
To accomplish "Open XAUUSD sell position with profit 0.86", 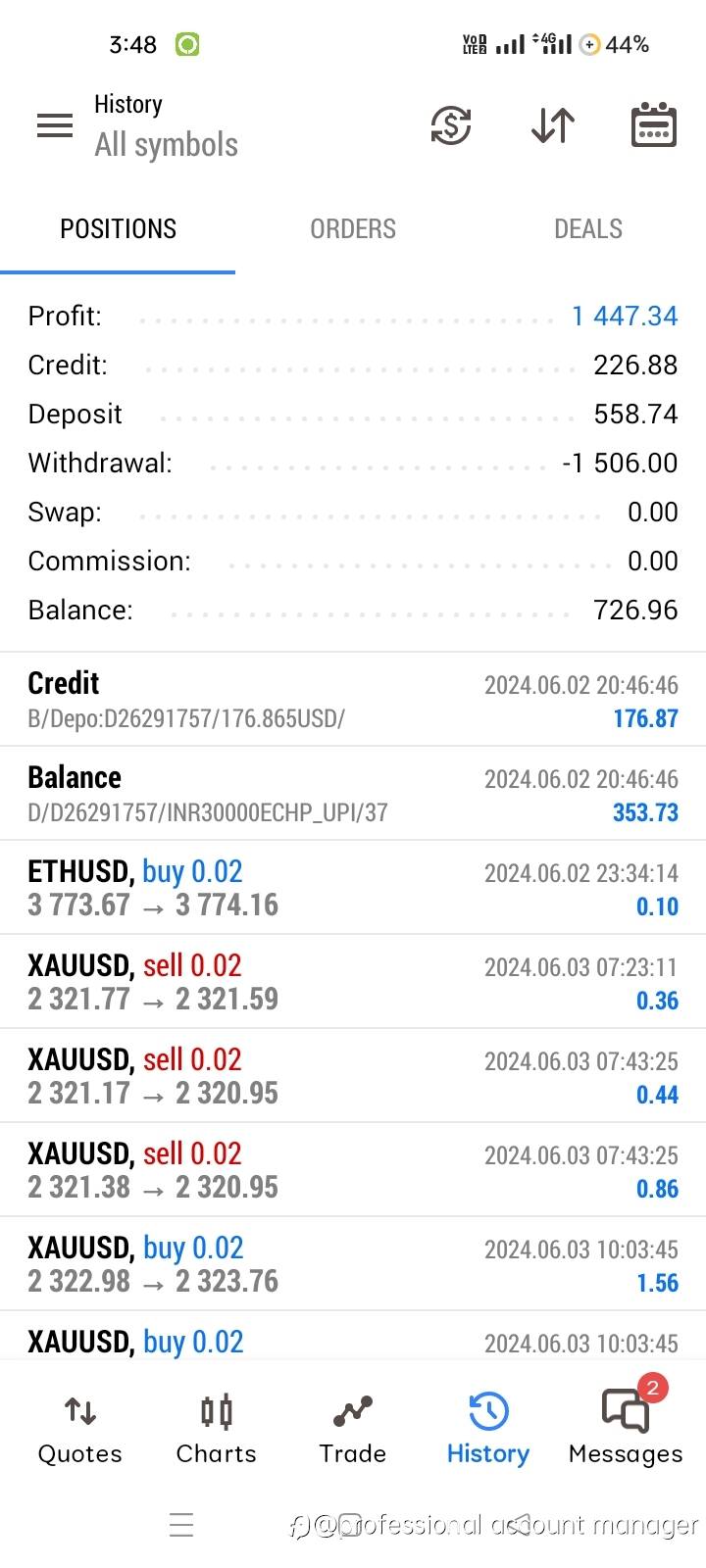I will (353, 1170).
